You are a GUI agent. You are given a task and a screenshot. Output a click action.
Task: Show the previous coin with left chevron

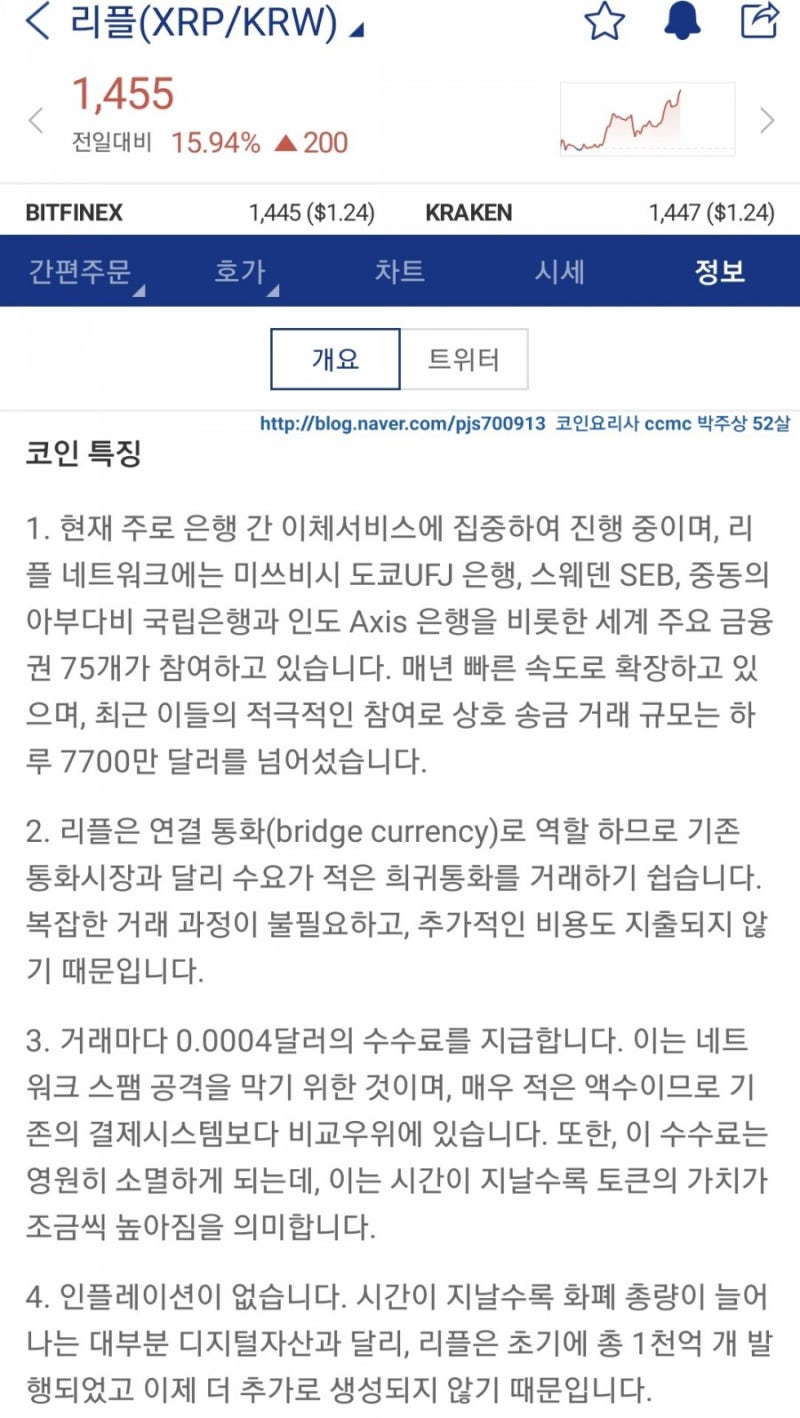click(36, 121)
